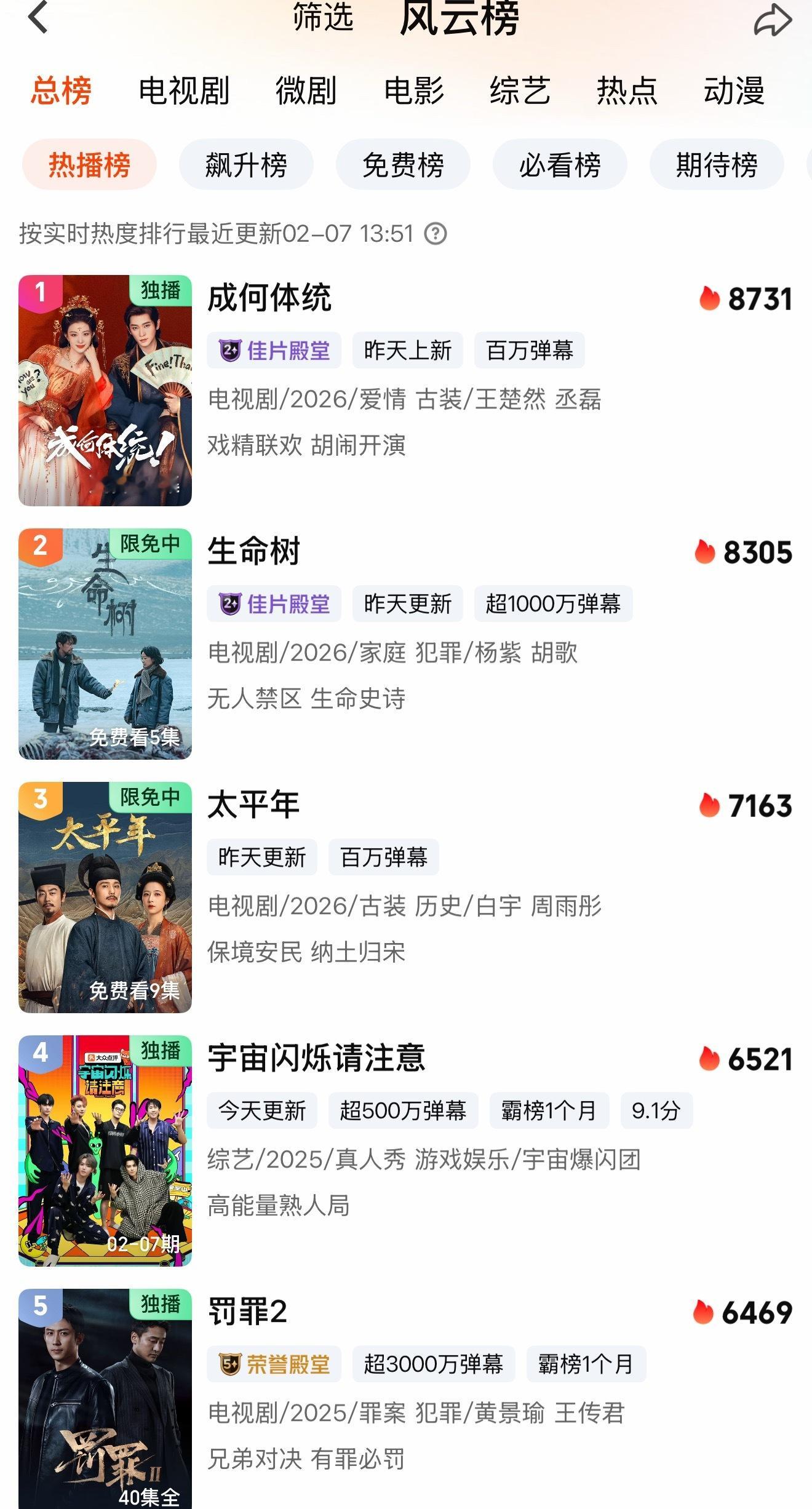Show the 必看榜 list
This screenshot has height=1509, width=812.
(560, 165)
